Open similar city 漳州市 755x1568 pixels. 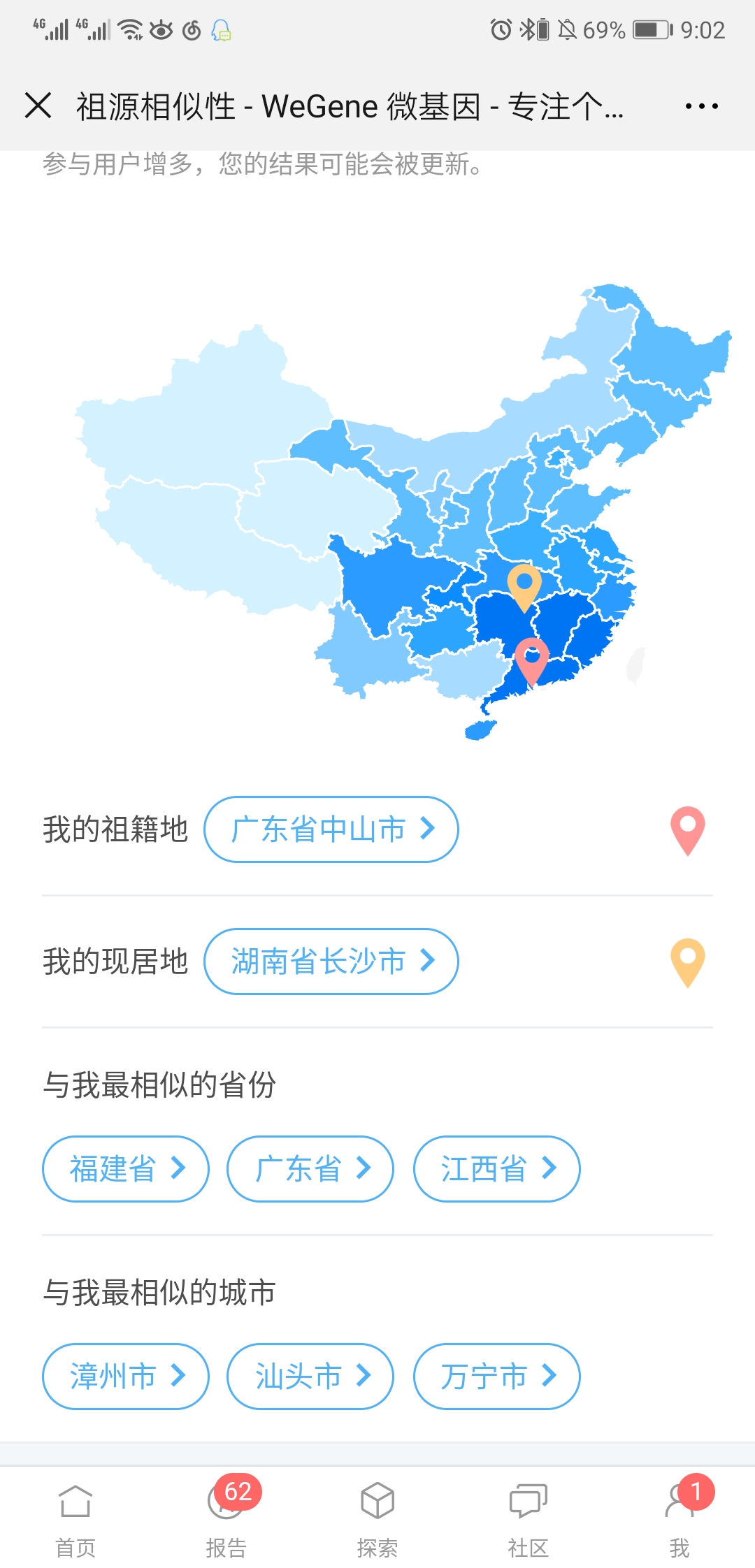[126, 1377]
